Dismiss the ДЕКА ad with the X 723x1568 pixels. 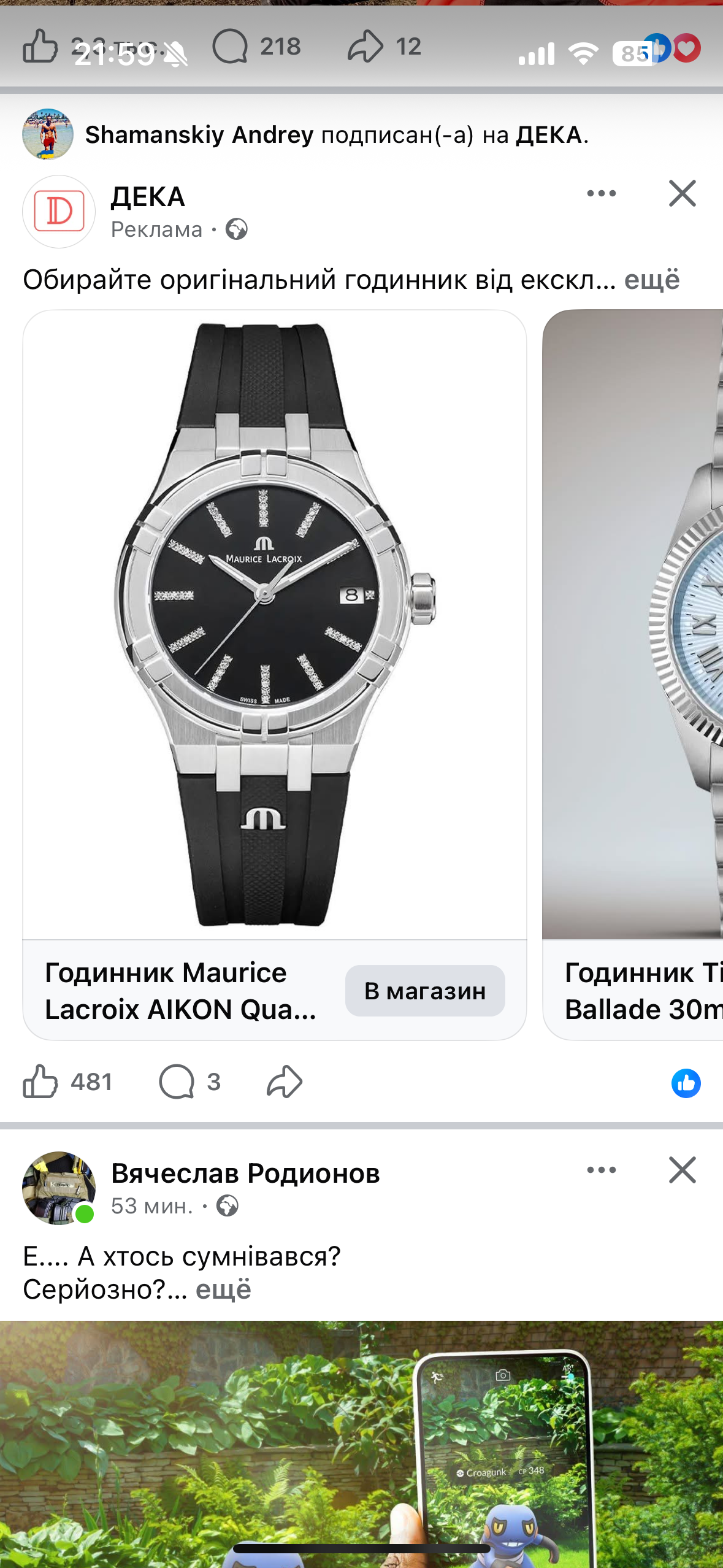tap(682, 194)
